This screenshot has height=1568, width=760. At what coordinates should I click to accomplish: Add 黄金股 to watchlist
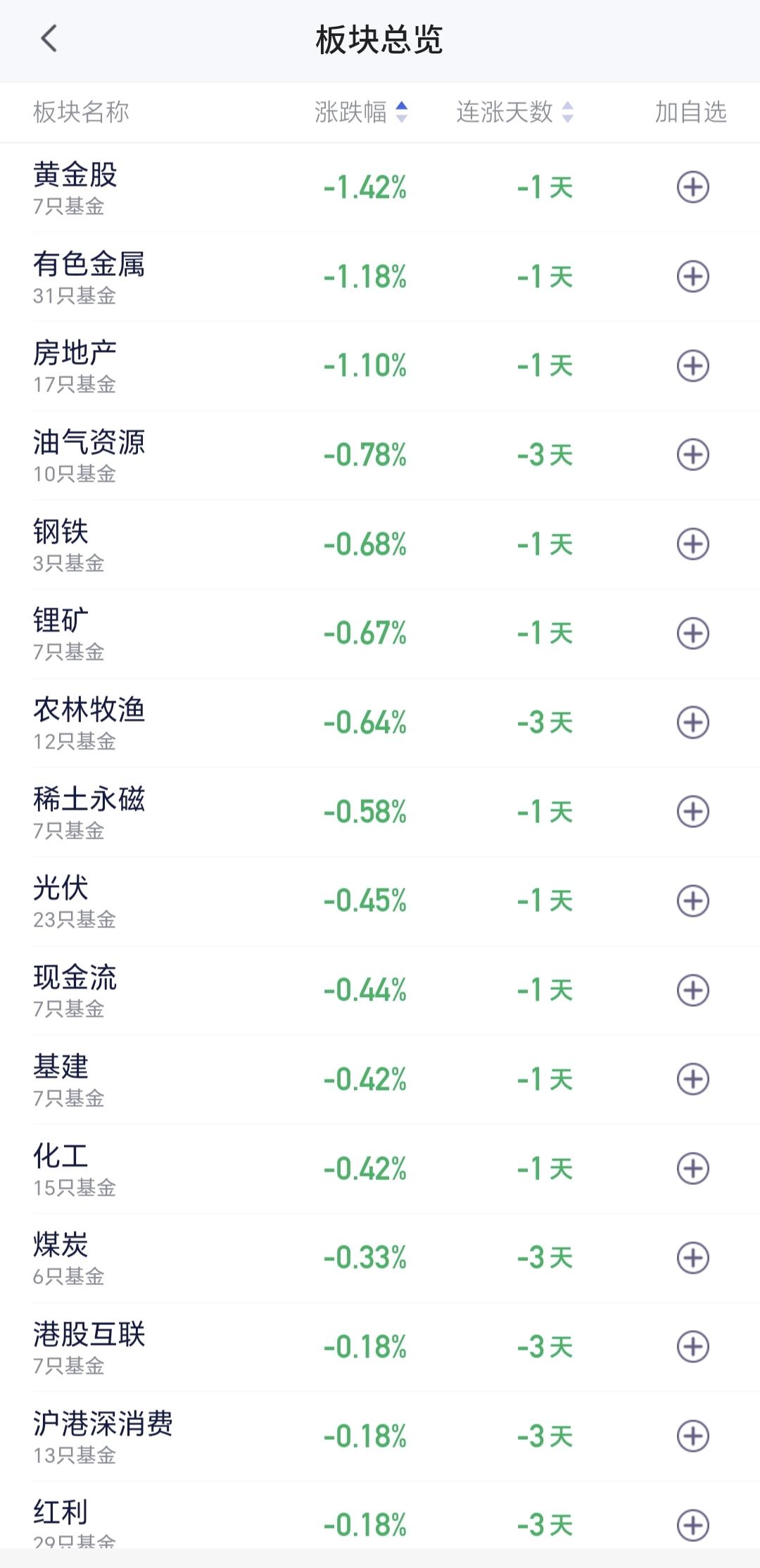(692, 187)
